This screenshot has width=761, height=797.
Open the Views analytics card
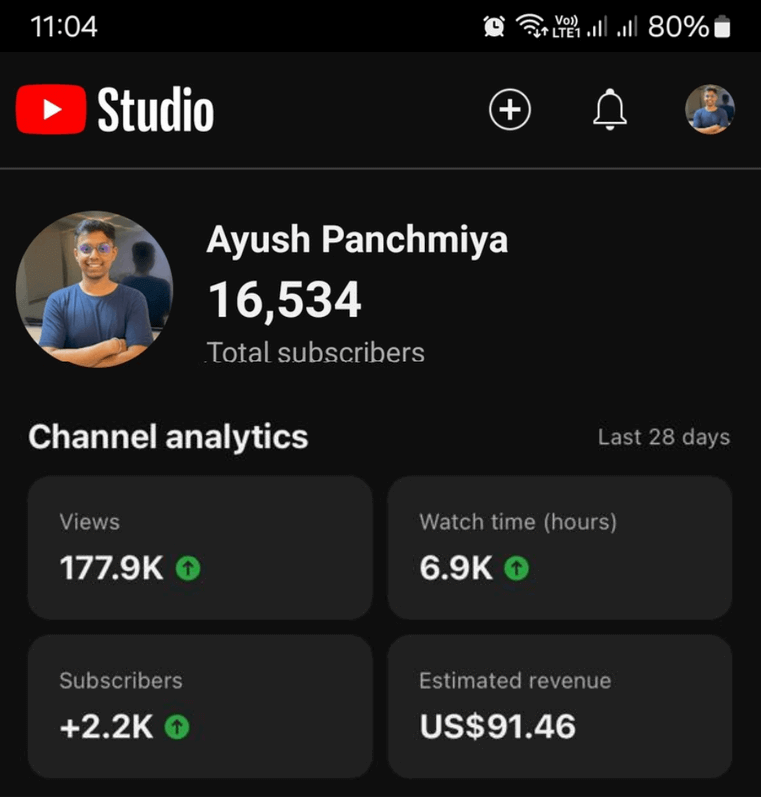click(200, 548)
